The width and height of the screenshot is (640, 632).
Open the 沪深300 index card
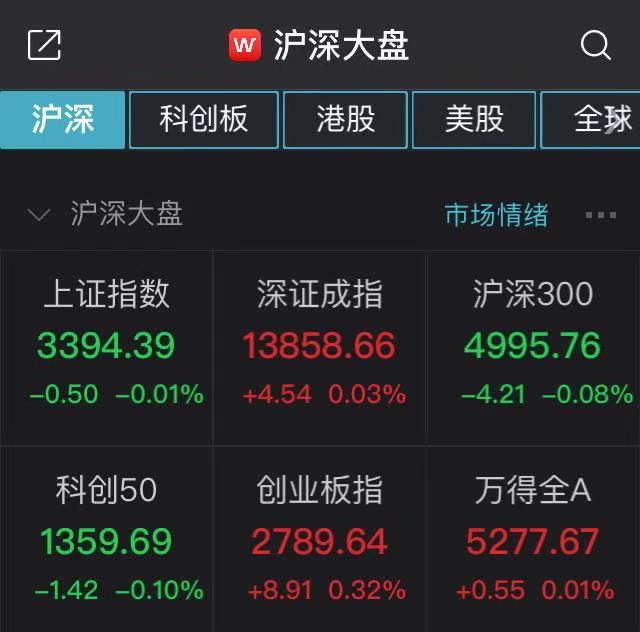click(533, 345)
